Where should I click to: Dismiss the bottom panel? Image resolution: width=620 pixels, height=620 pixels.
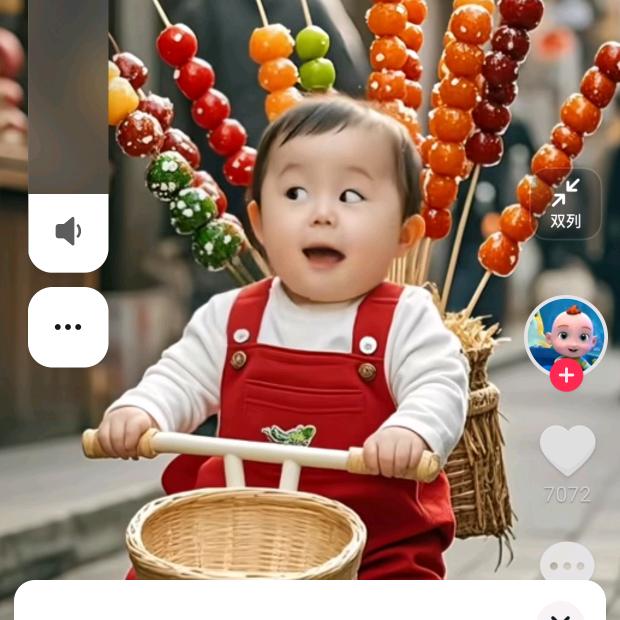(x=560, y=611)
